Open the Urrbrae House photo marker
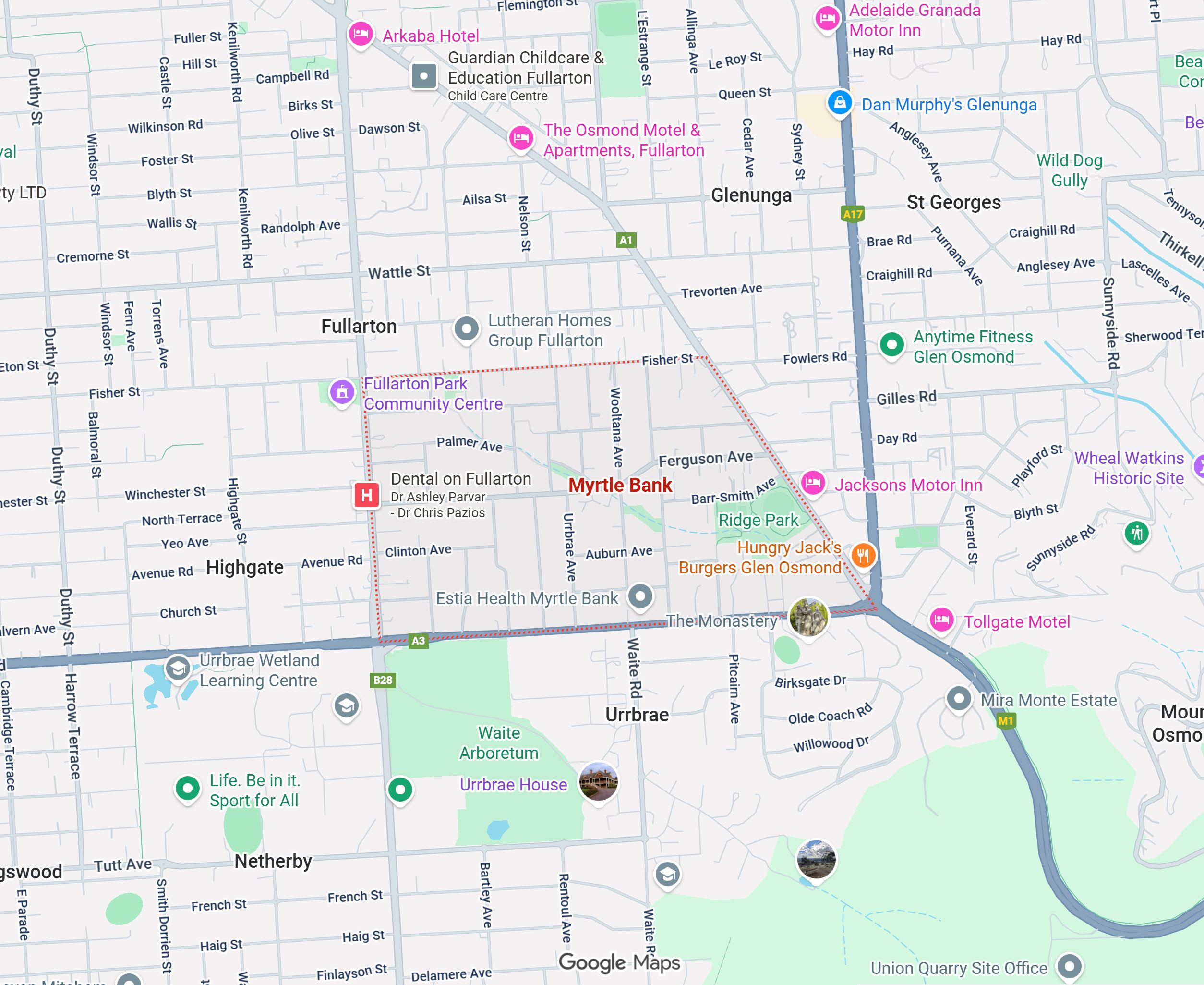Screen dimensions: 1204x985 (x=598, y=781)
